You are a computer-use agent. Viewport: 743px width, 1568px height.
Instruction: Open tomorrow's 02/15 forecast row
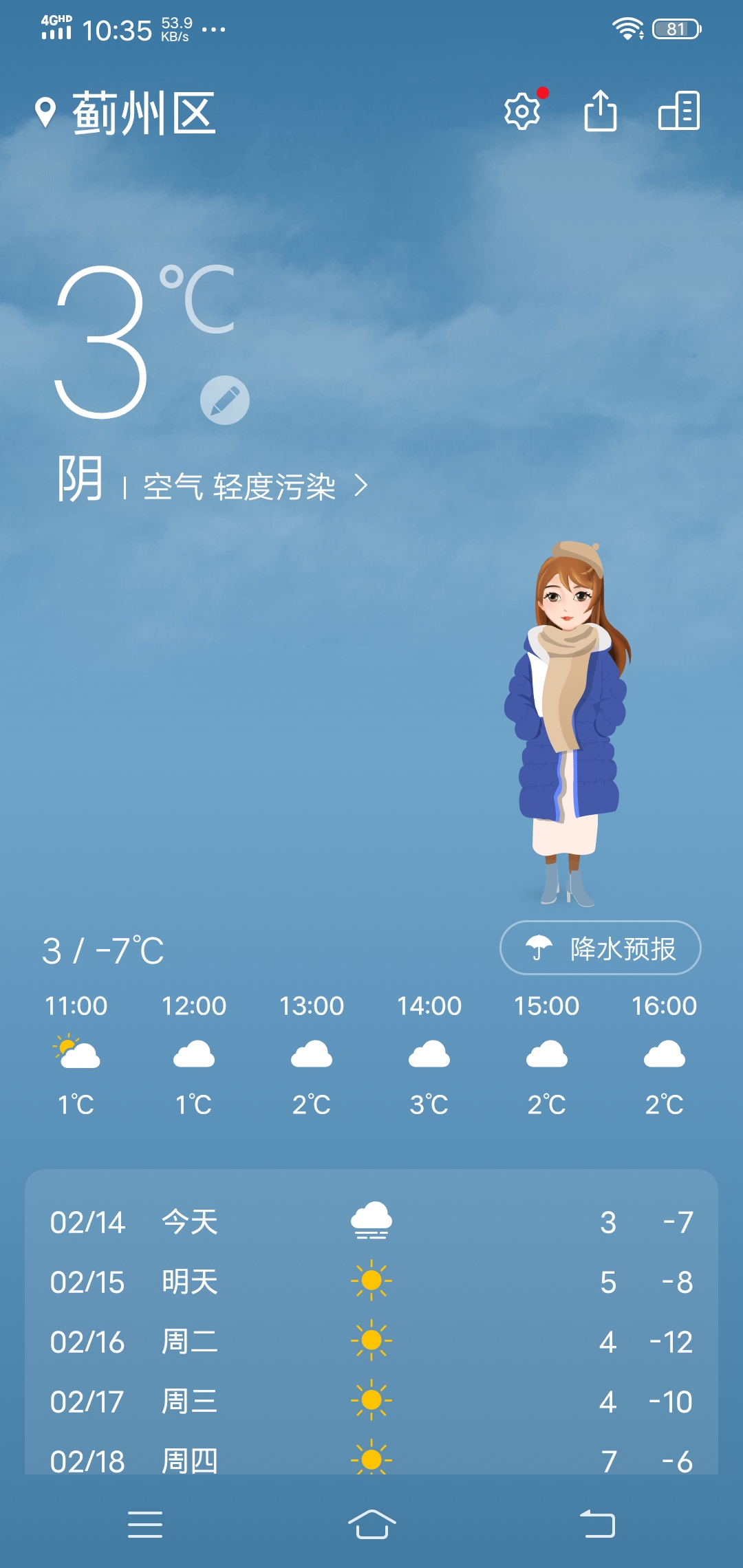[x=371, y=1282]
